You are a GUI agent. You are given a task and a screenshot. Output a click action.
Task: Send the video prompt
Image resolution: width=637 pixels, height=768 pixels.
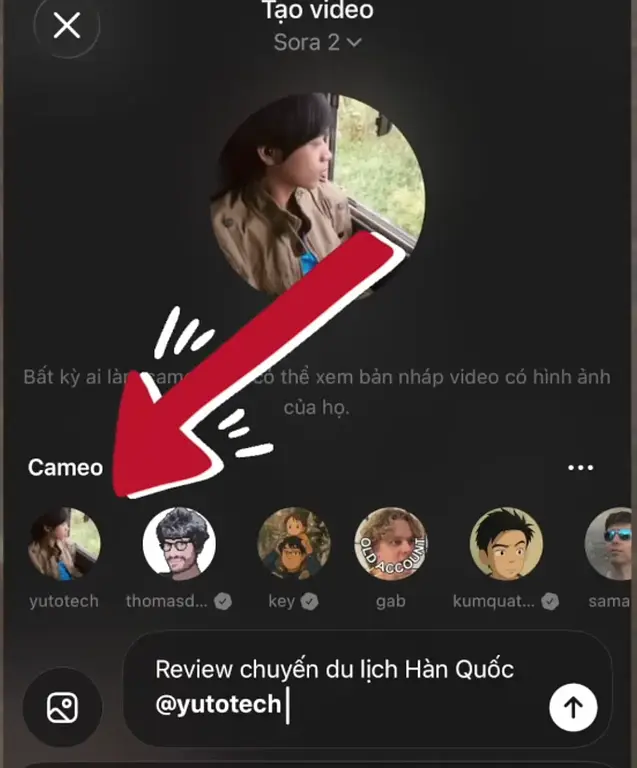(573, 707)
